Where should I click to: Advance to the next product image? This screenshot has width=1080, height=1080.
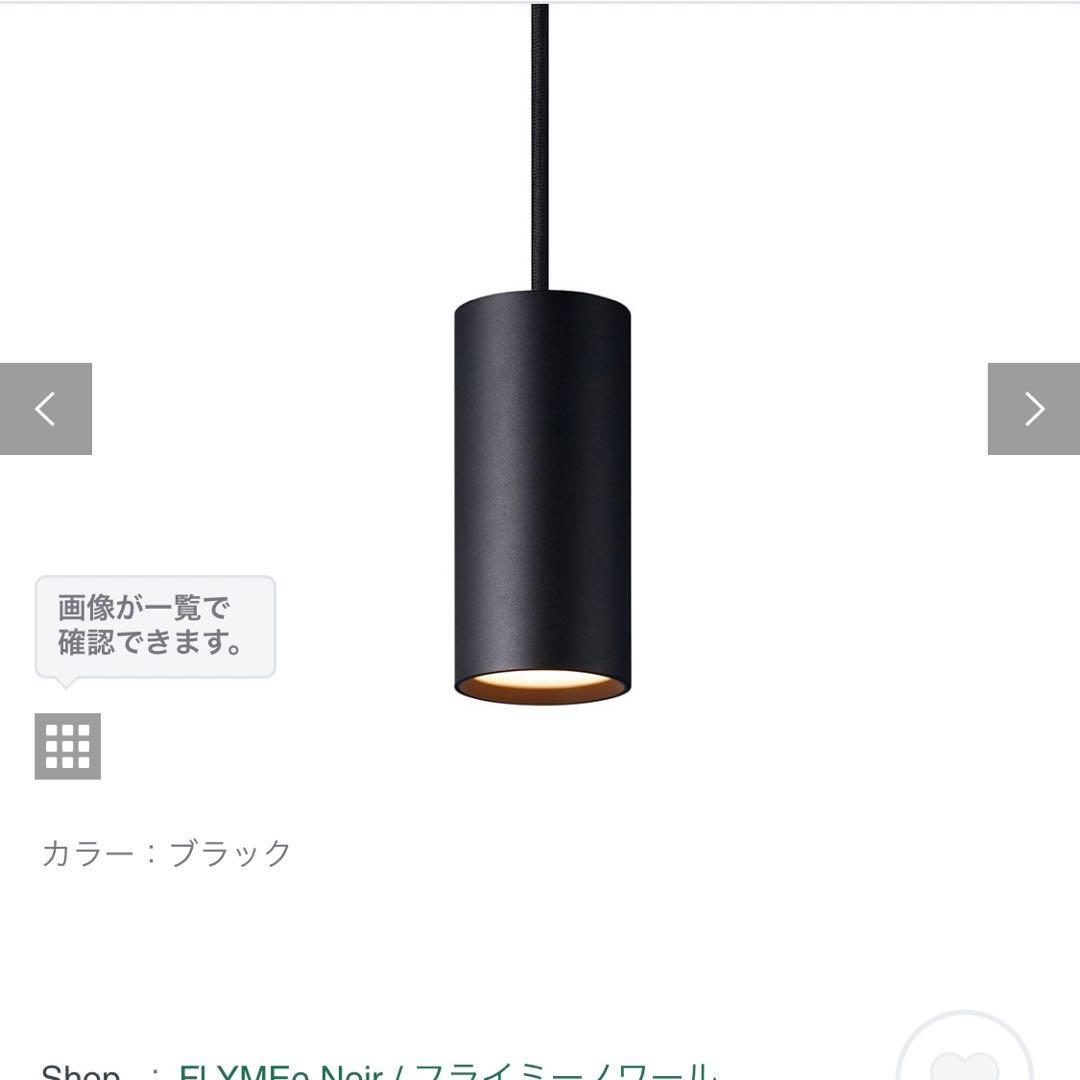[x=1033, y=409]
